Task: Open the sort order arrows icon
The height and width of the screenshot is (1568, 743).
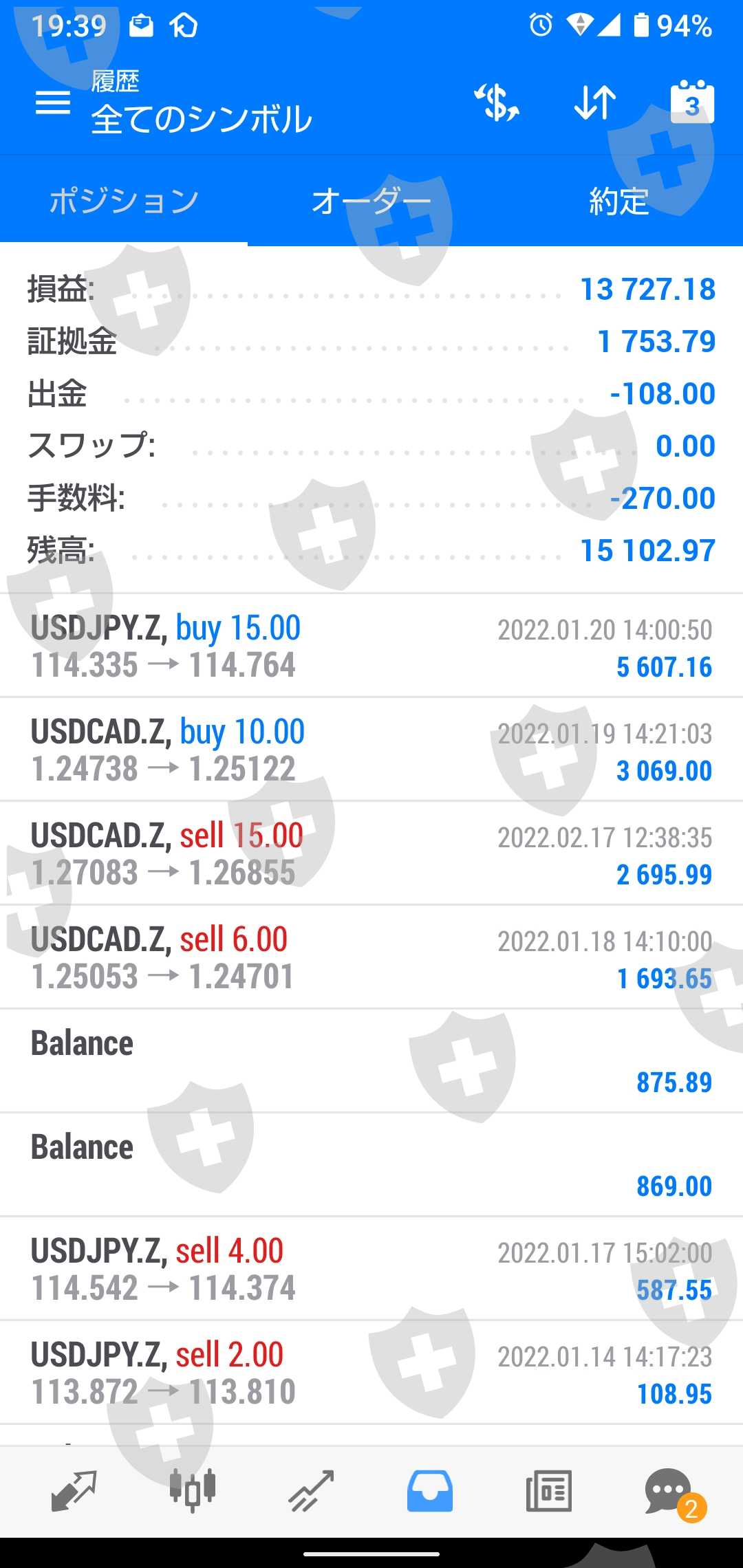Action: point(595,103)
